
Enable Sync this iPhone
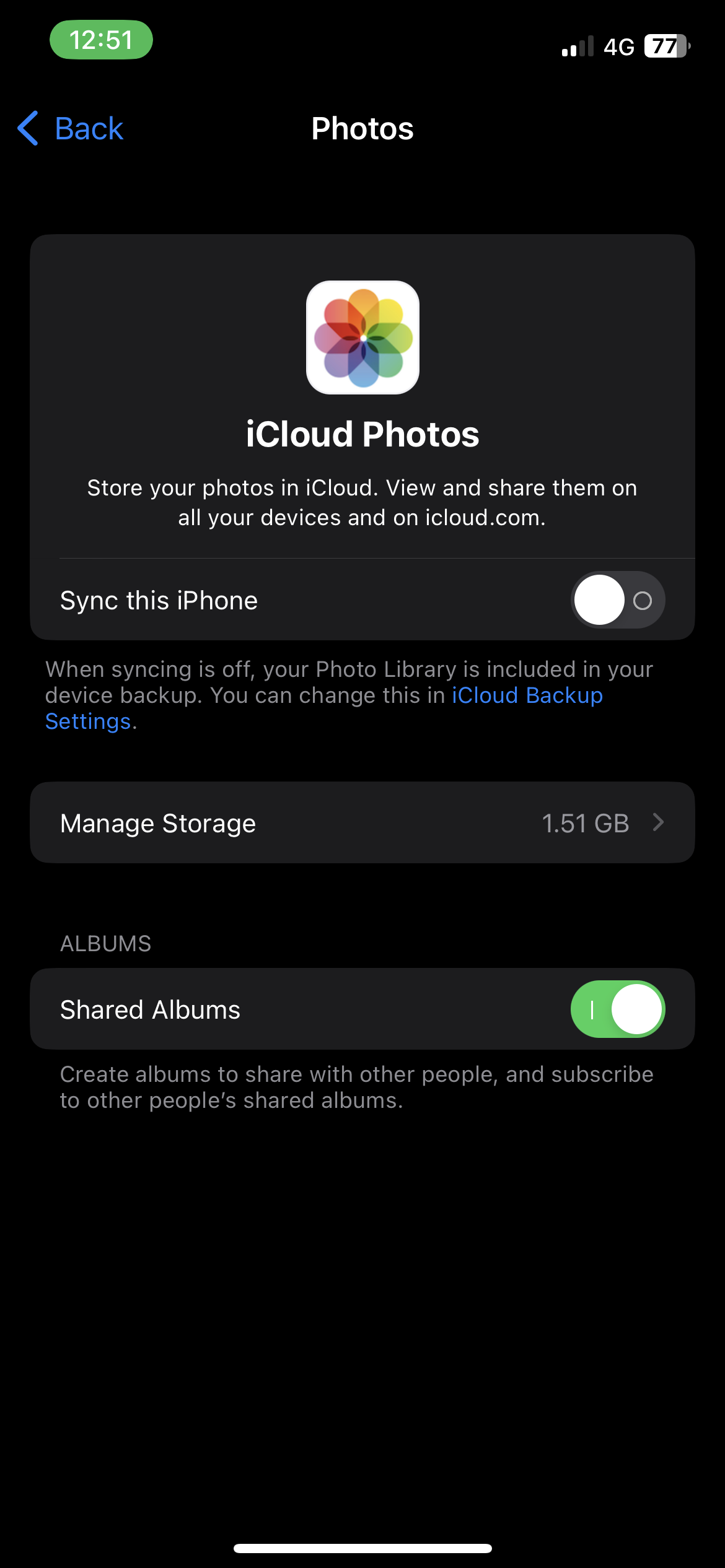pyautogui.click(x=617, y=600)
